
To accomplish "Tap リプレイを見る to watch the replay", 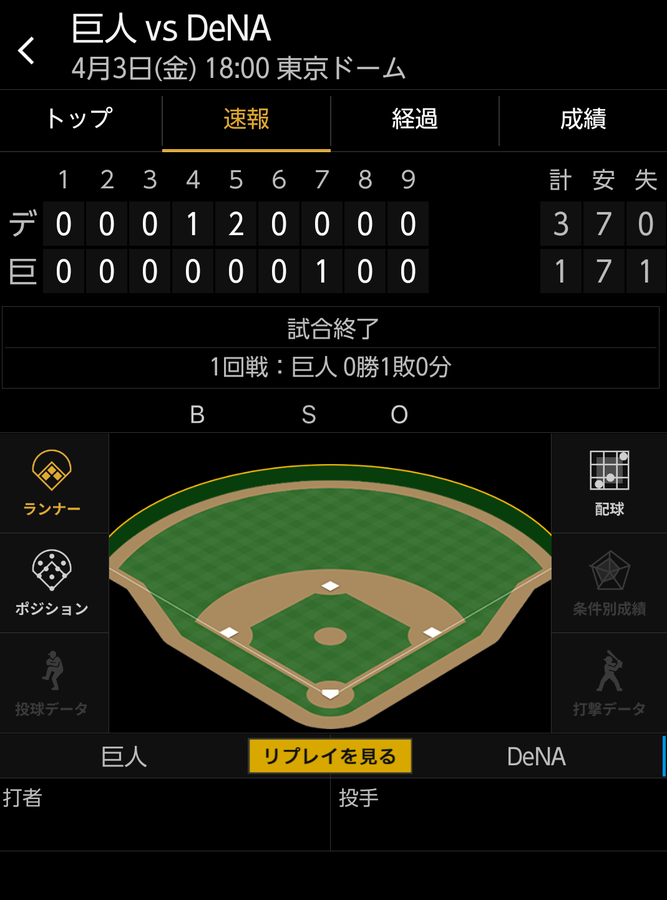I will [330, 756].
